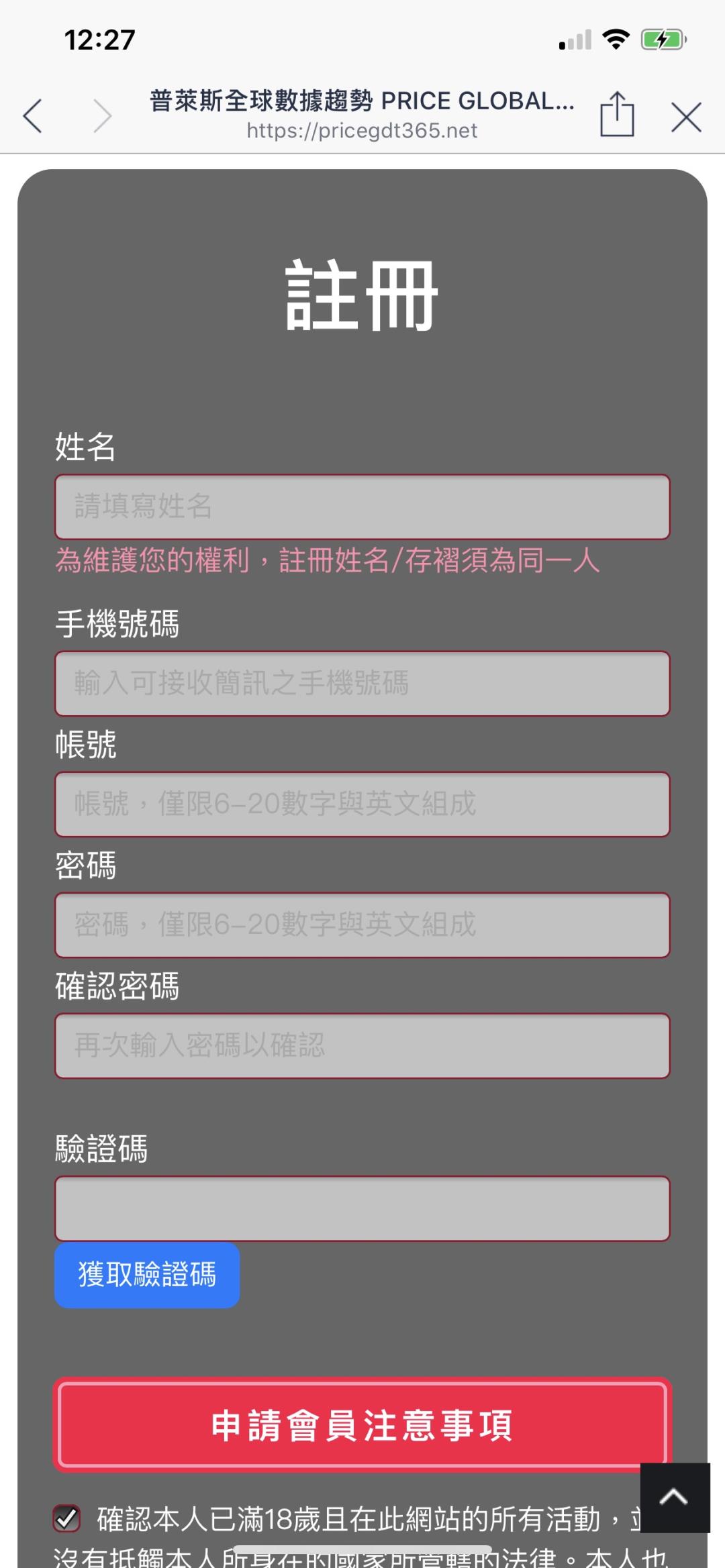Select the 帳號 account field
This screenshot has width=725, height=1568.
[x=362, y=804]
